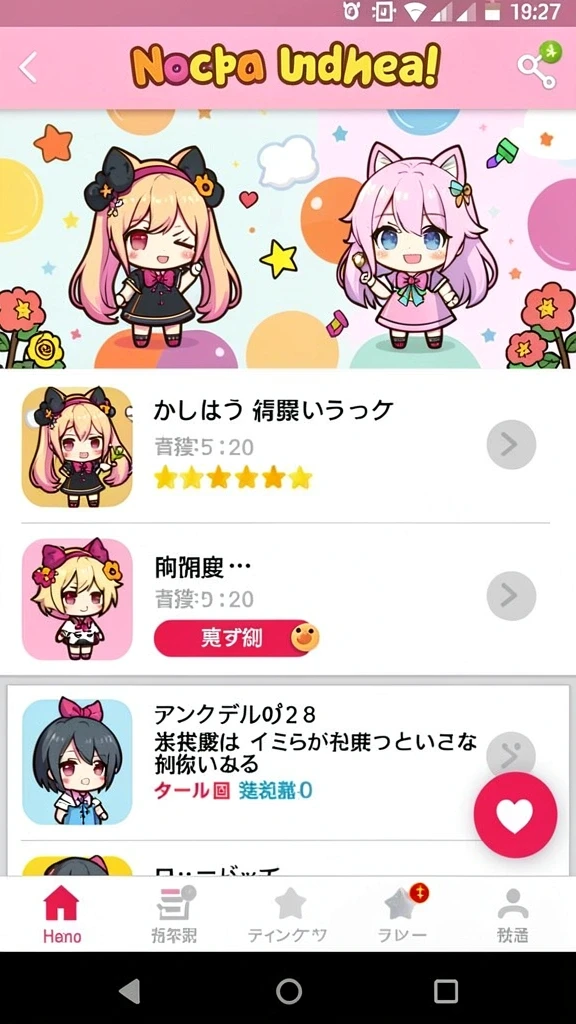
Task: Open the second bottom tab with list icon
Action: (x=174, y=914)
